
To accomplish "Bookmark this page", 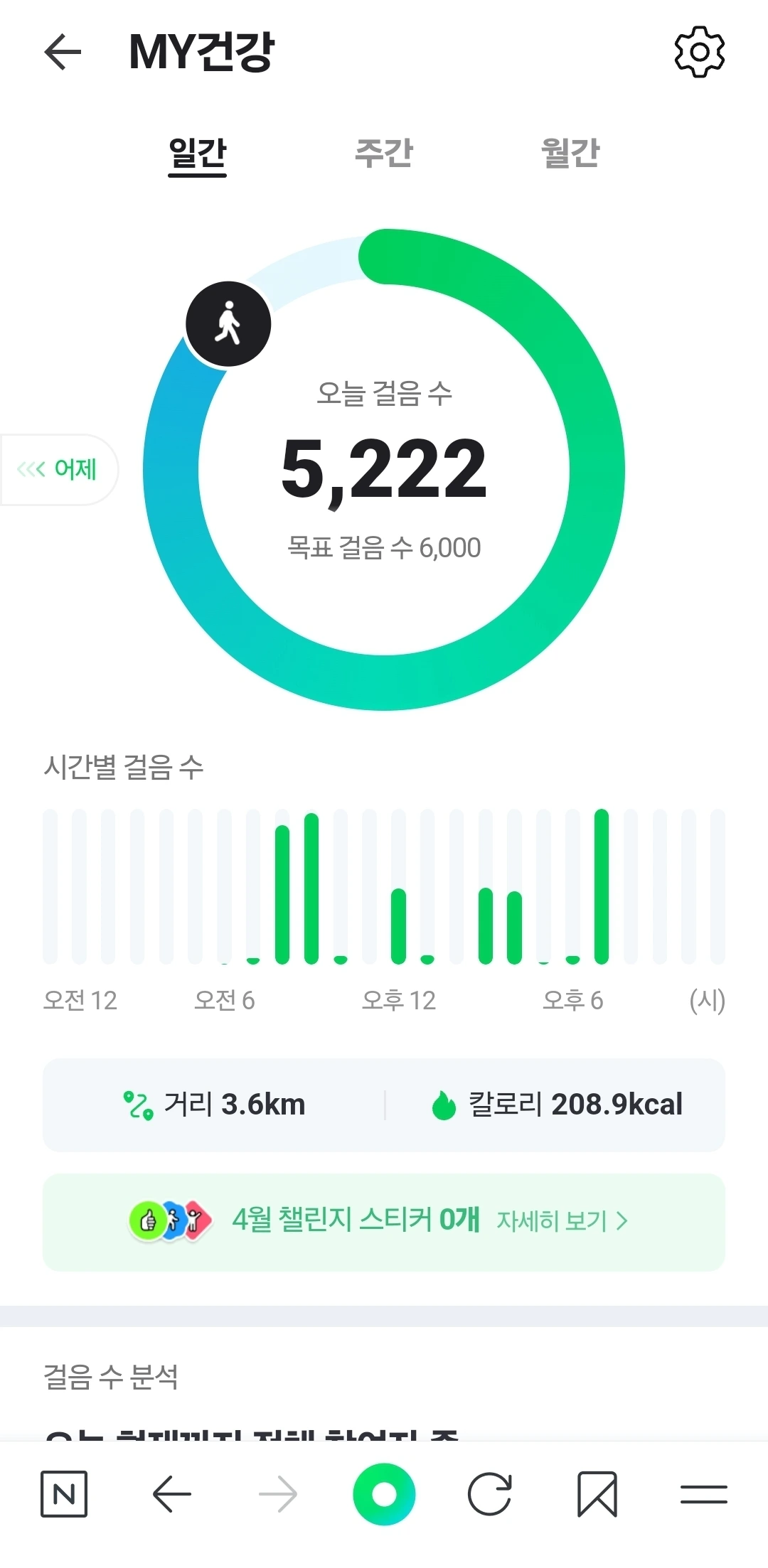I will 597,1494.
